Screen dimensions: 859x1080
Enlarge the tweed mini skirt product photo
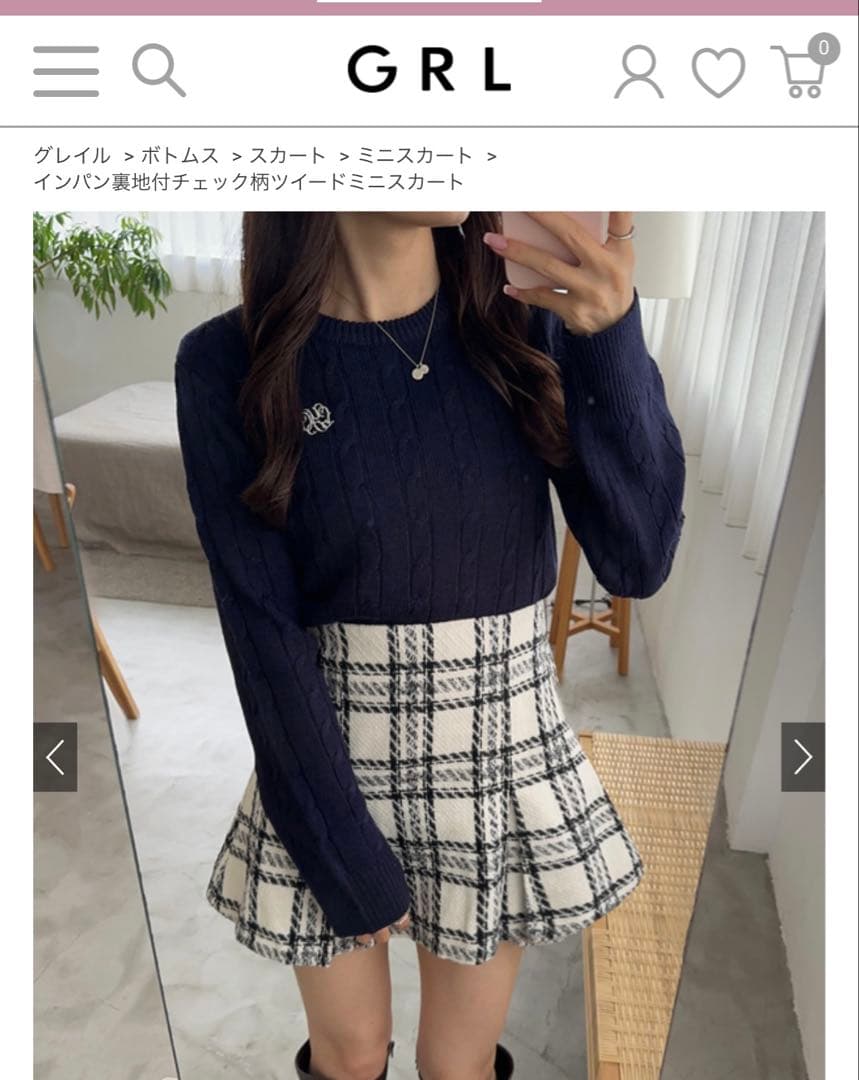point(428,645)
